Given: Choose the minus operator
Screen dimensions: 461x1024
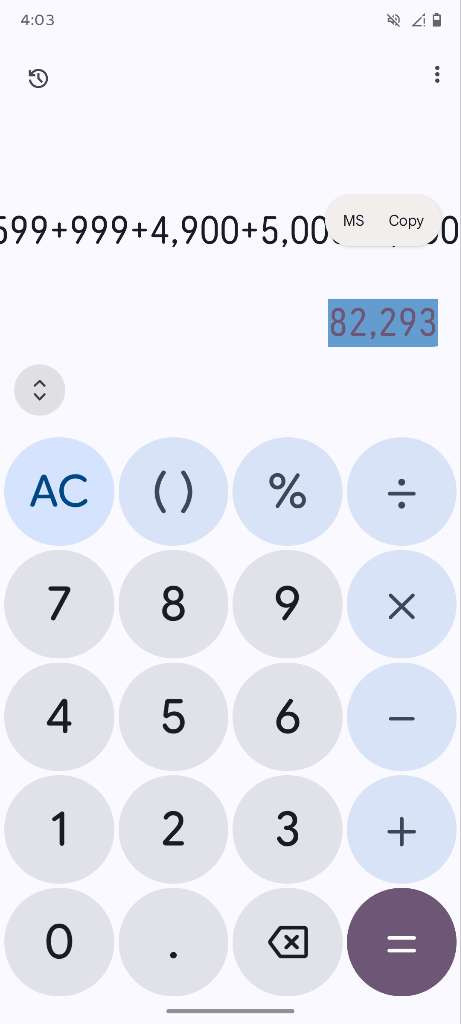Looking at the screenshot, I should coord(402,718).
